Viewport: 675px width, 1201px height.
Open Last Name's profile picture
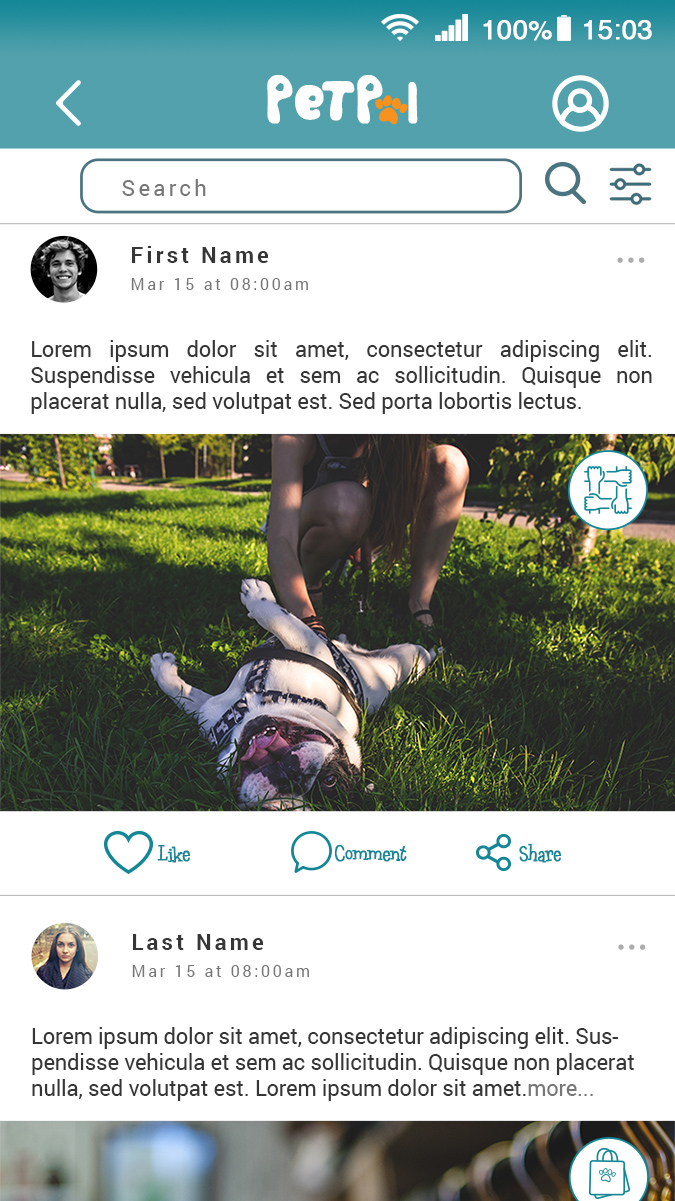point(64,956)
